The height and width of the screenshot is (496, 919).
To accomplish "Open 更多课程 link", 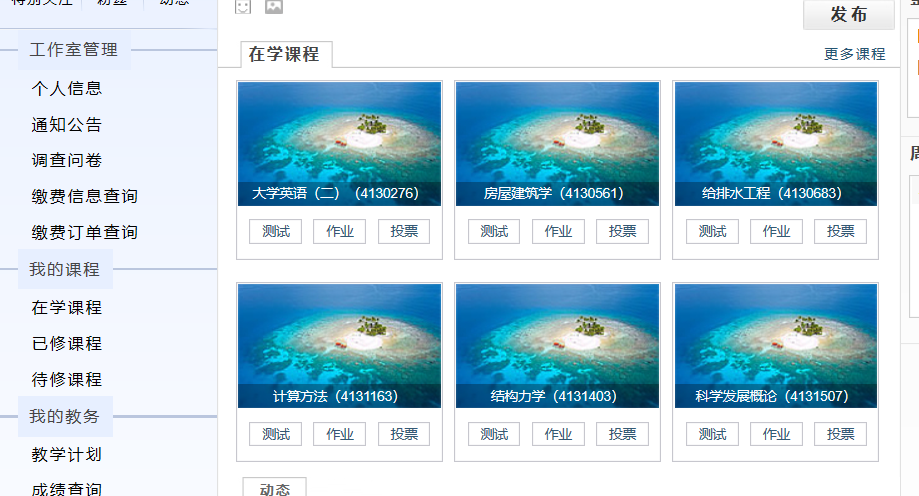I will click(854, 54).
